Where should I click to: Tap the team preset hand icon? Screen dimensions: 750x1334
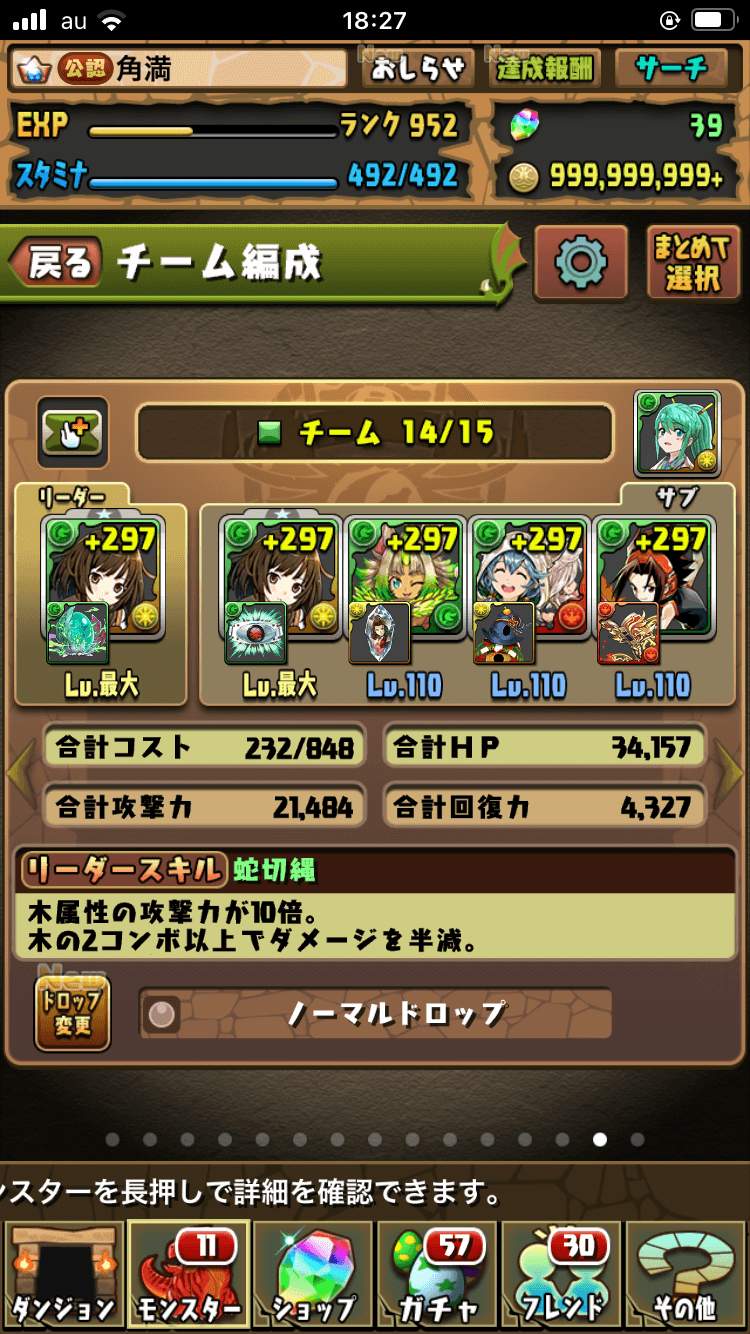73,432
